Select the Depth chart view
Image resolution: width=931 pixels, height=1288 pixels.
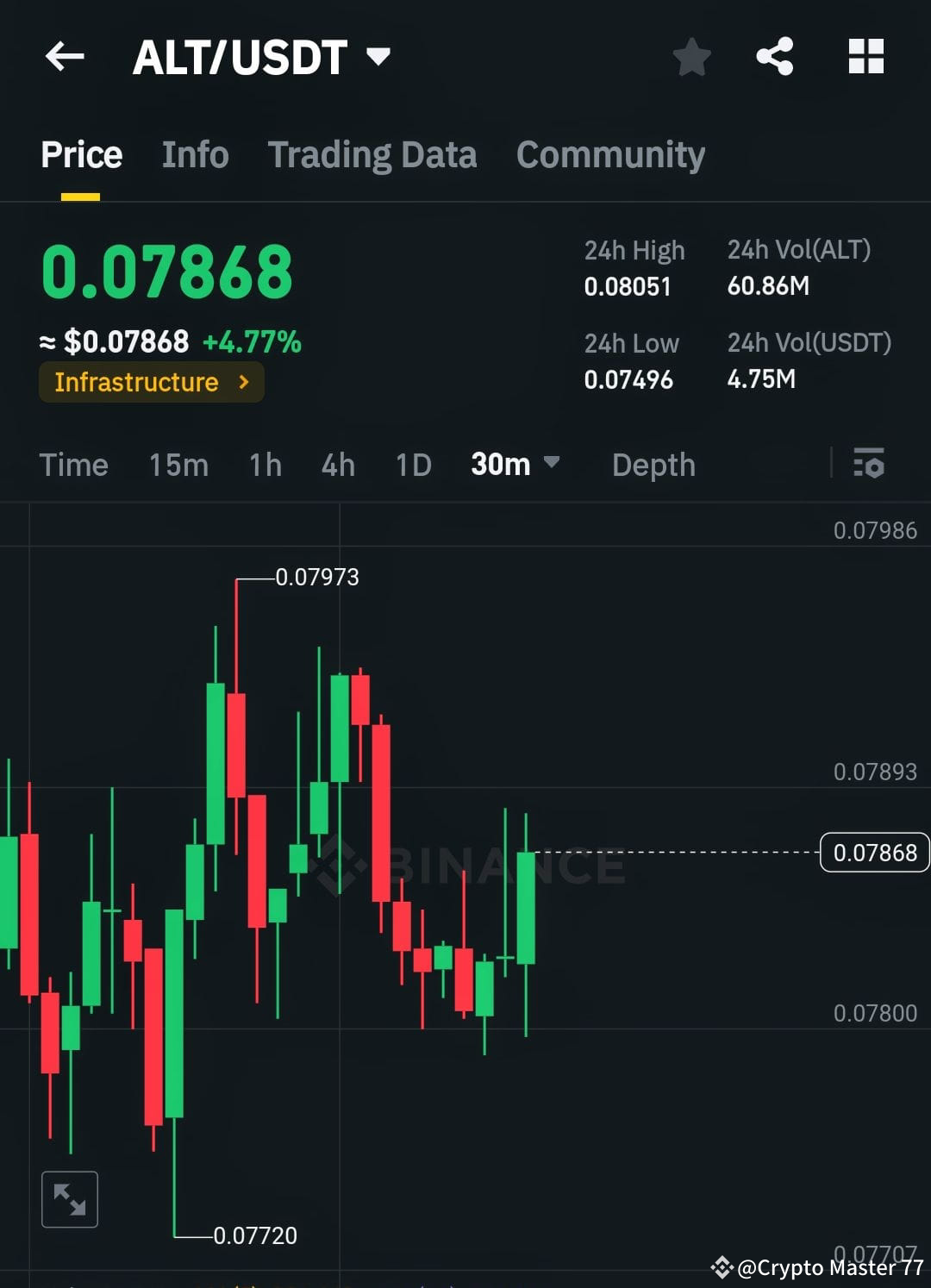653,465
